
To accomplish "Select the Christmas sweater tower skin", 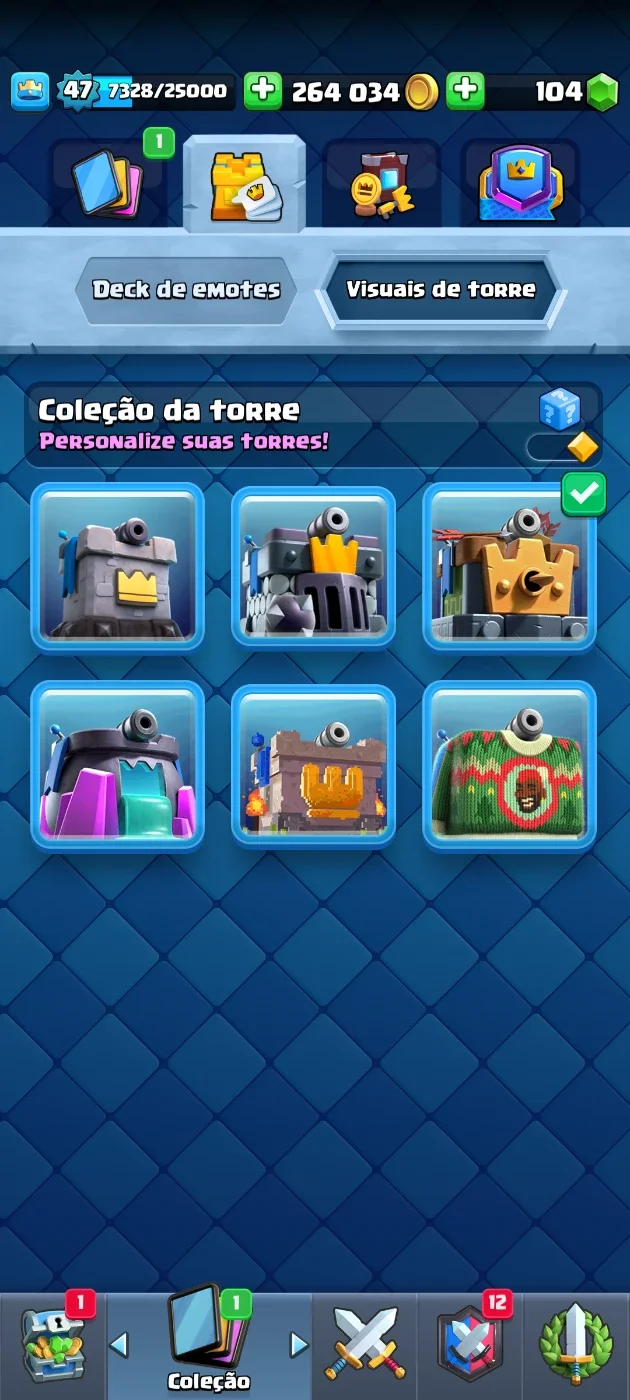I will 510,765.
